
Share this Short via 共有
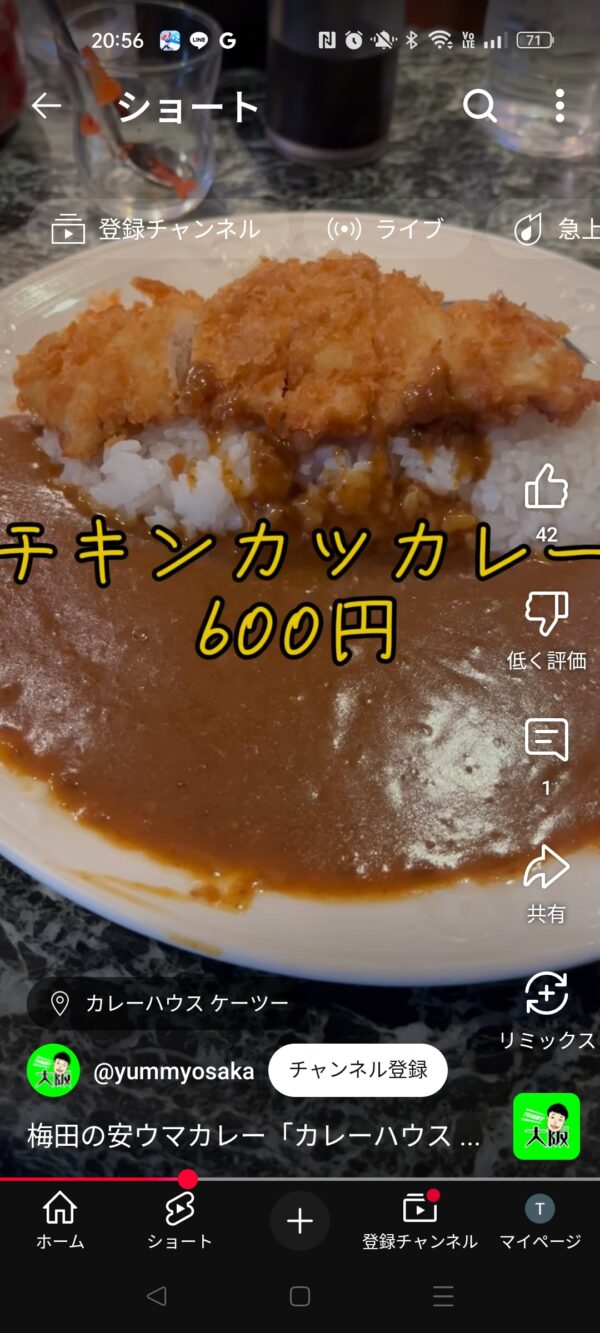pos(546,868)
